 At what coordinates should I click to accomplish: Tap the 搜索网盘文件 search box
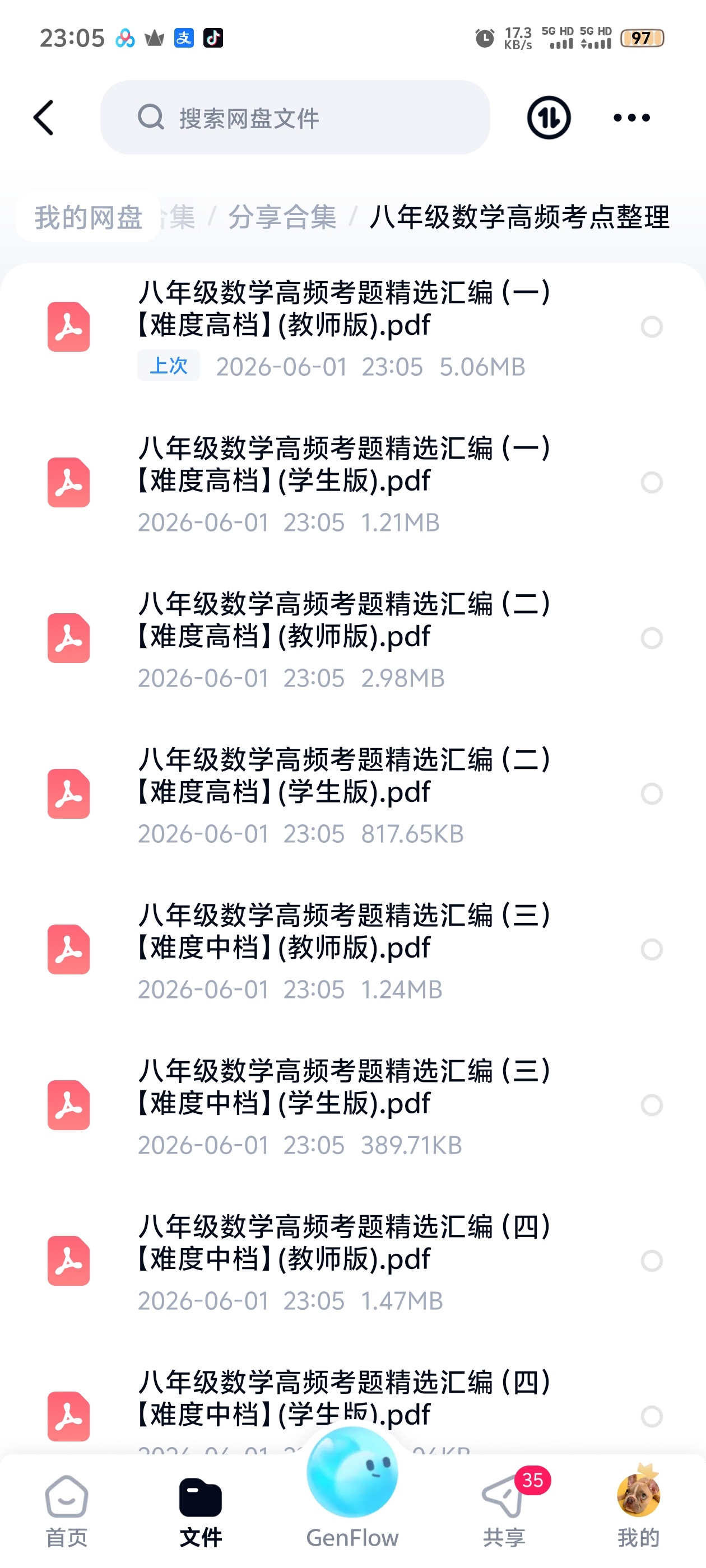point(295,118)
